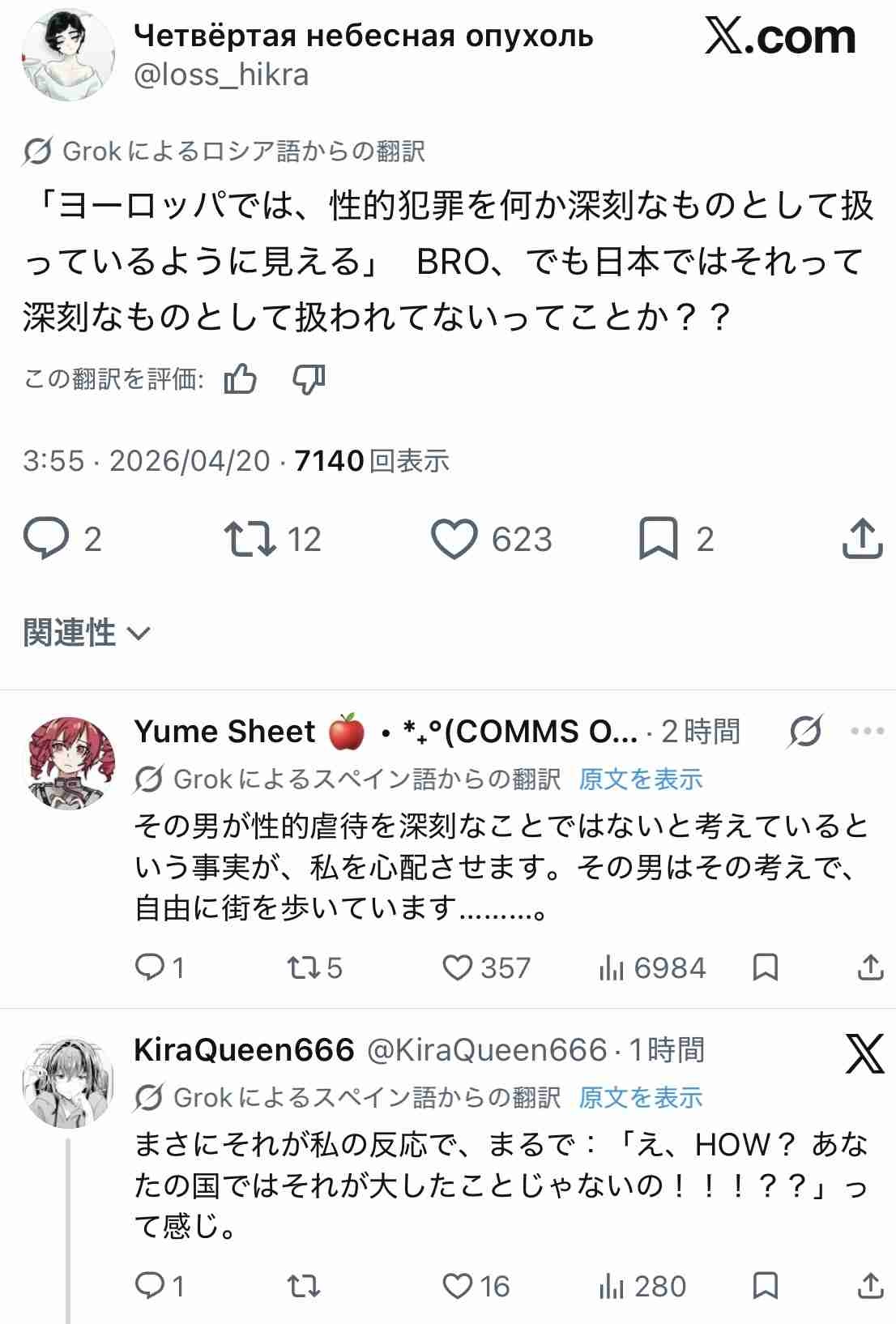Bookmark Yume Sheet's reply
Viewport: 896px width, 1324px height.
pos(766,967)
